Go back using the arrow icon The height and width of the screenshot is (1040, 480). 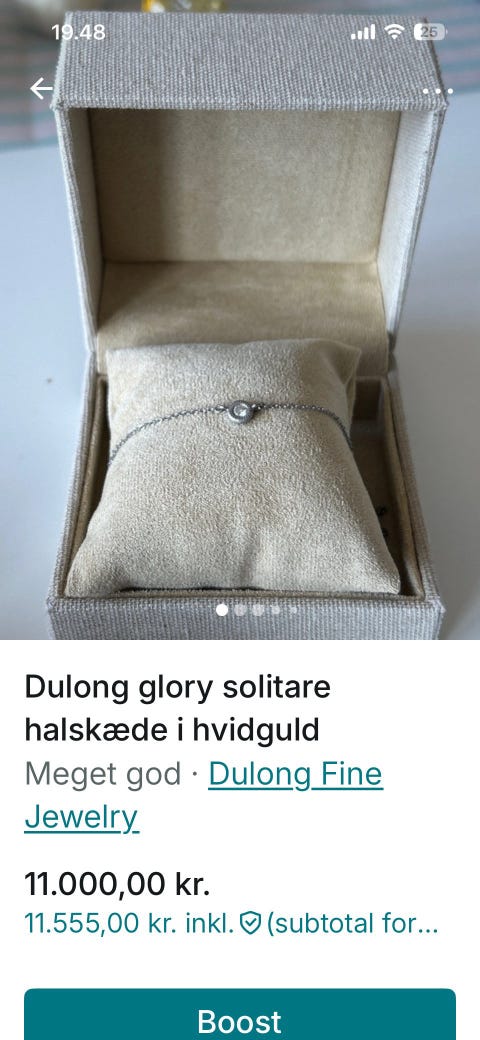pos(41,88)
